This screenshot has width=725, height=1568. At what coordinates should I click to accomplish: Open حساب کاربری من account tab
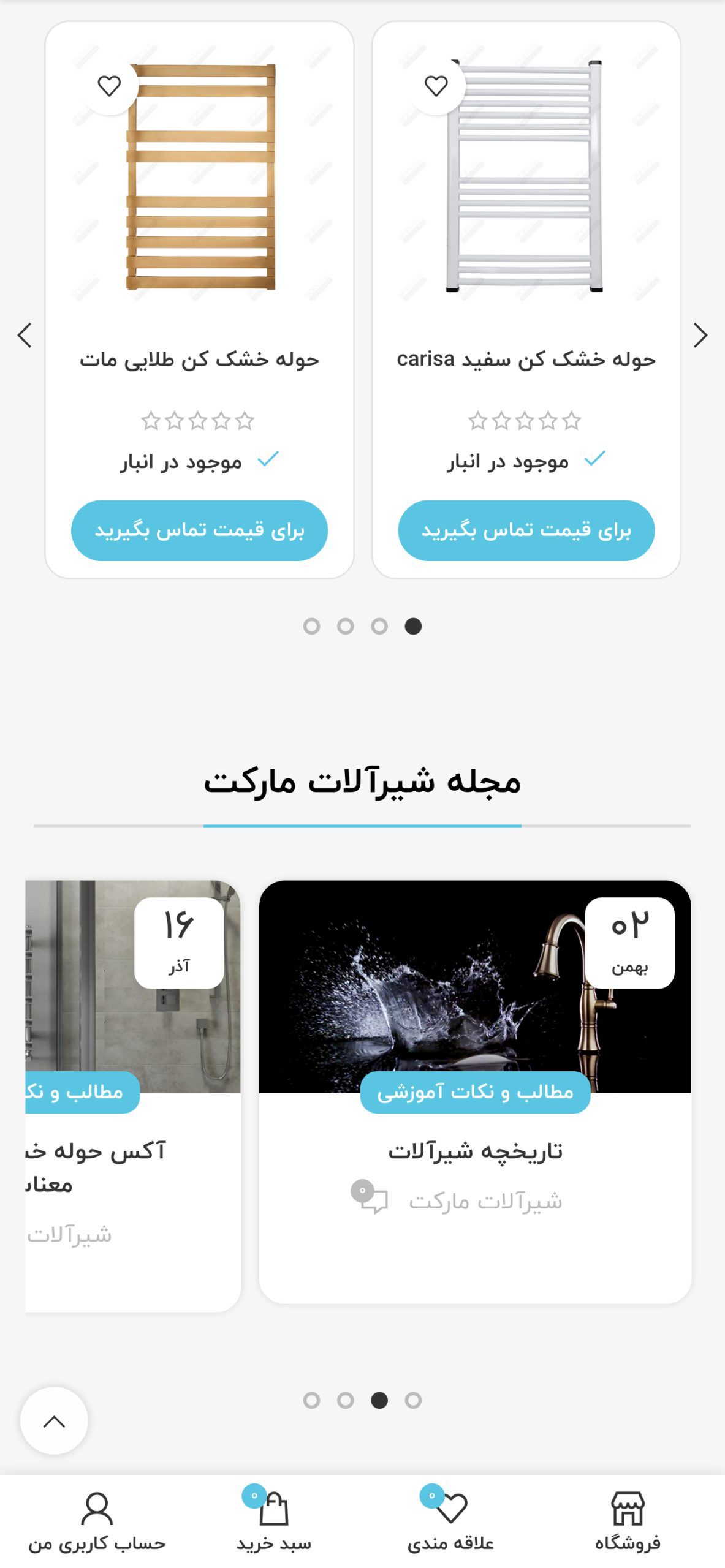(x=97, y=1521)
